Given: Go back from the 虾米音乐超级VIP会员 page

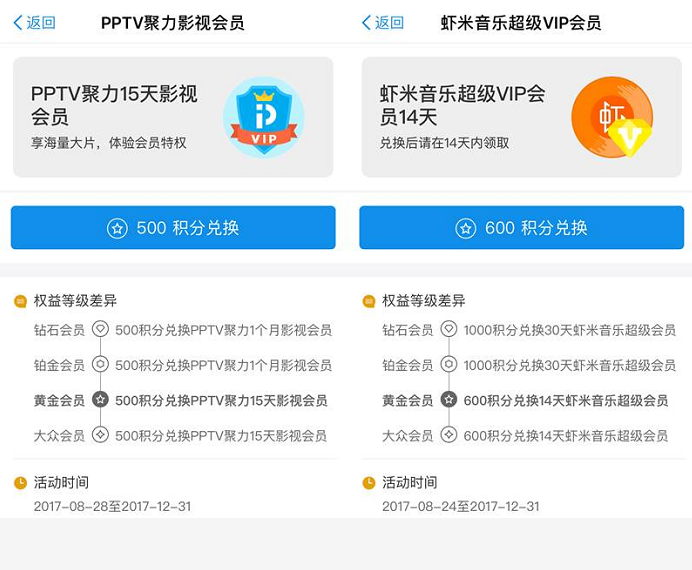Looking at the screenshot, I should (382, 22).
